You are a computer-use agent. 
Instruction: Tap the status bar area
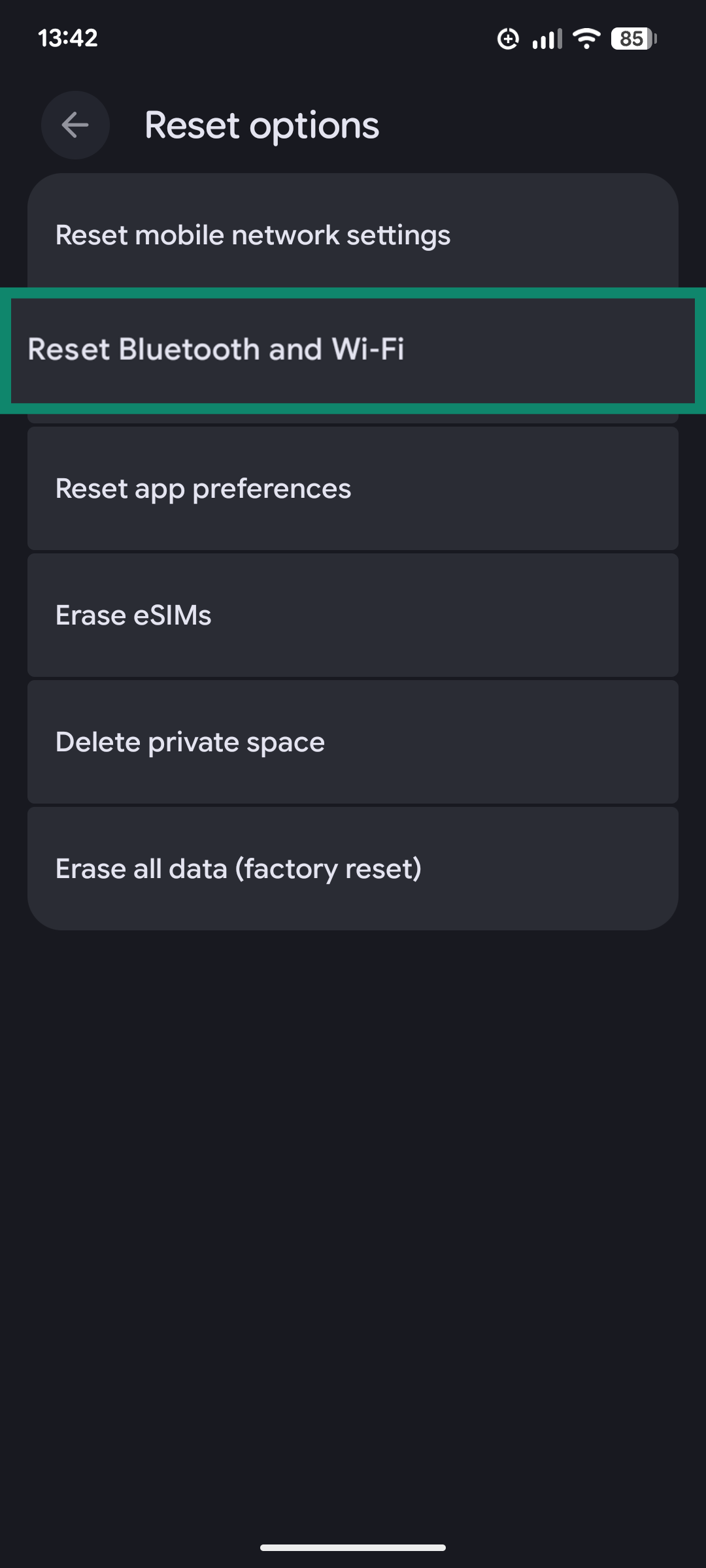coord(353,37)
